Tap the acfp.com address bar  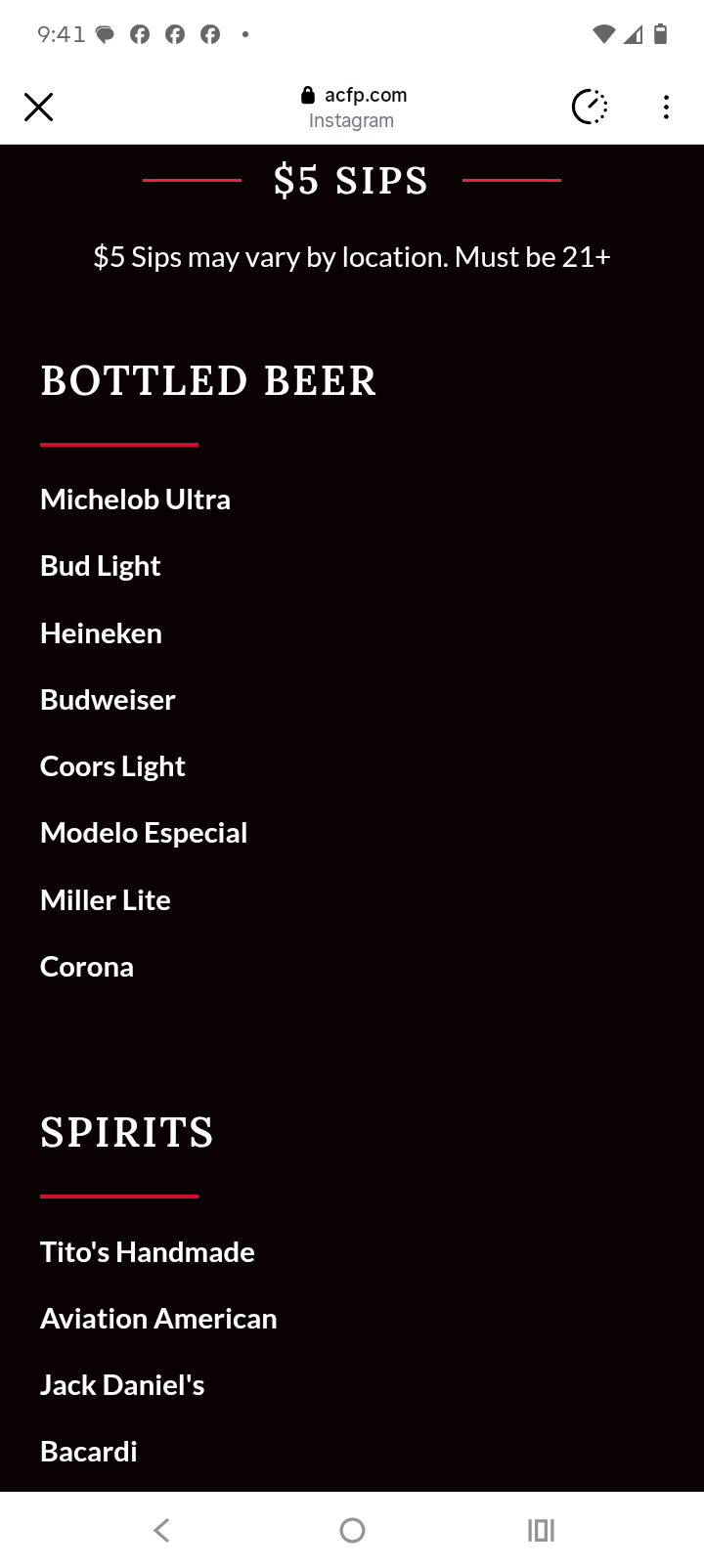point(353,108)
